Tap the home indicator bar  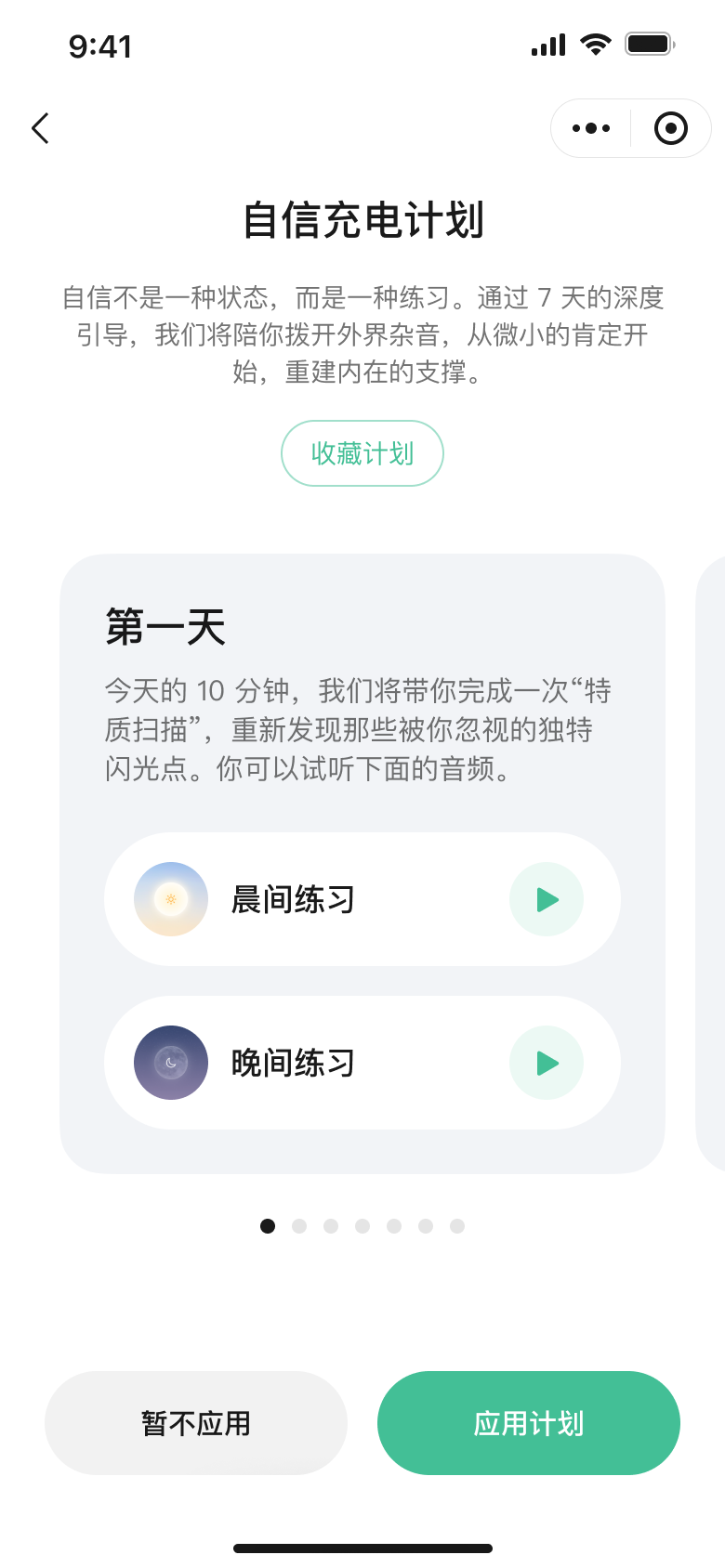point(362,1548)
